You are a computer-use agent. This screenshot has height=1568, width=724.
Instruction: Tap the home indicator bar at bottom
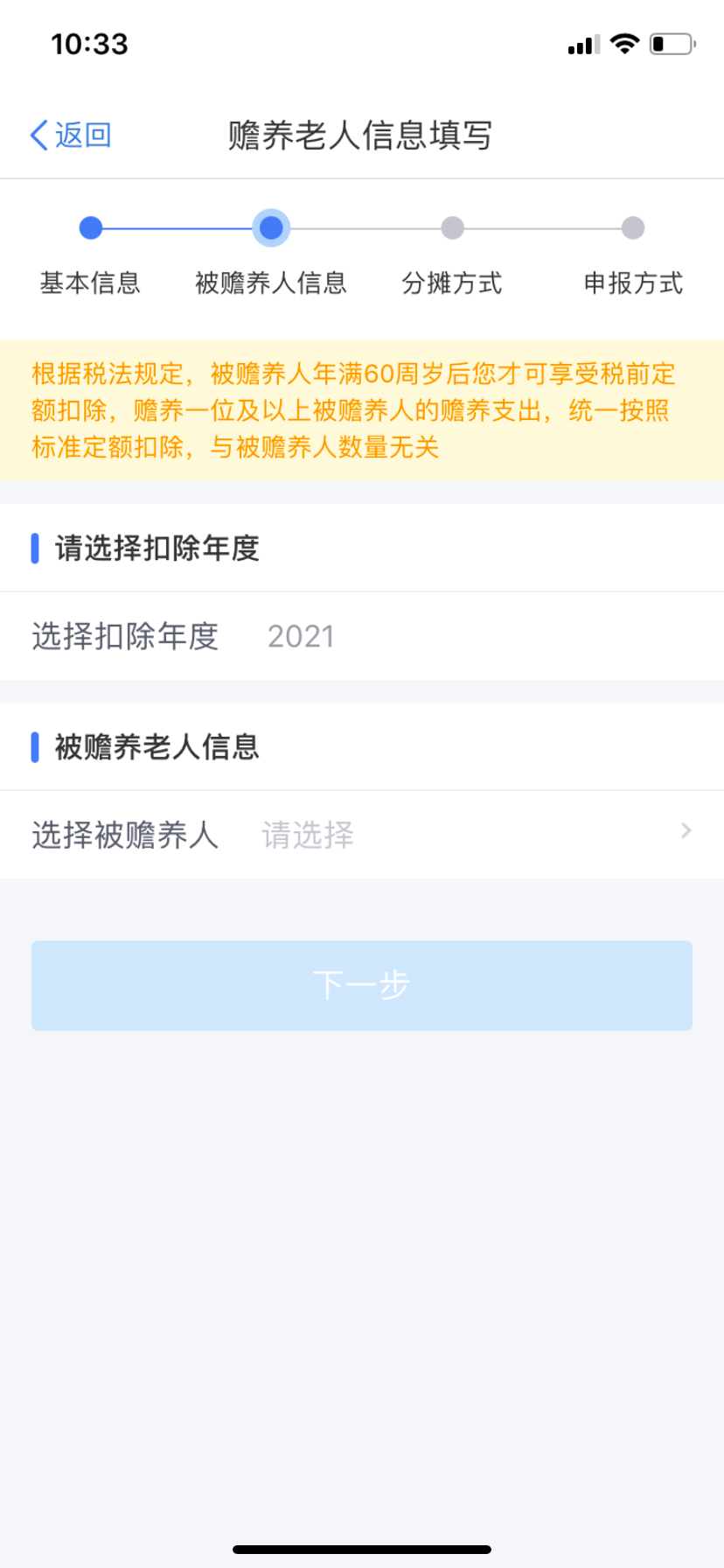pos(362,1550)
